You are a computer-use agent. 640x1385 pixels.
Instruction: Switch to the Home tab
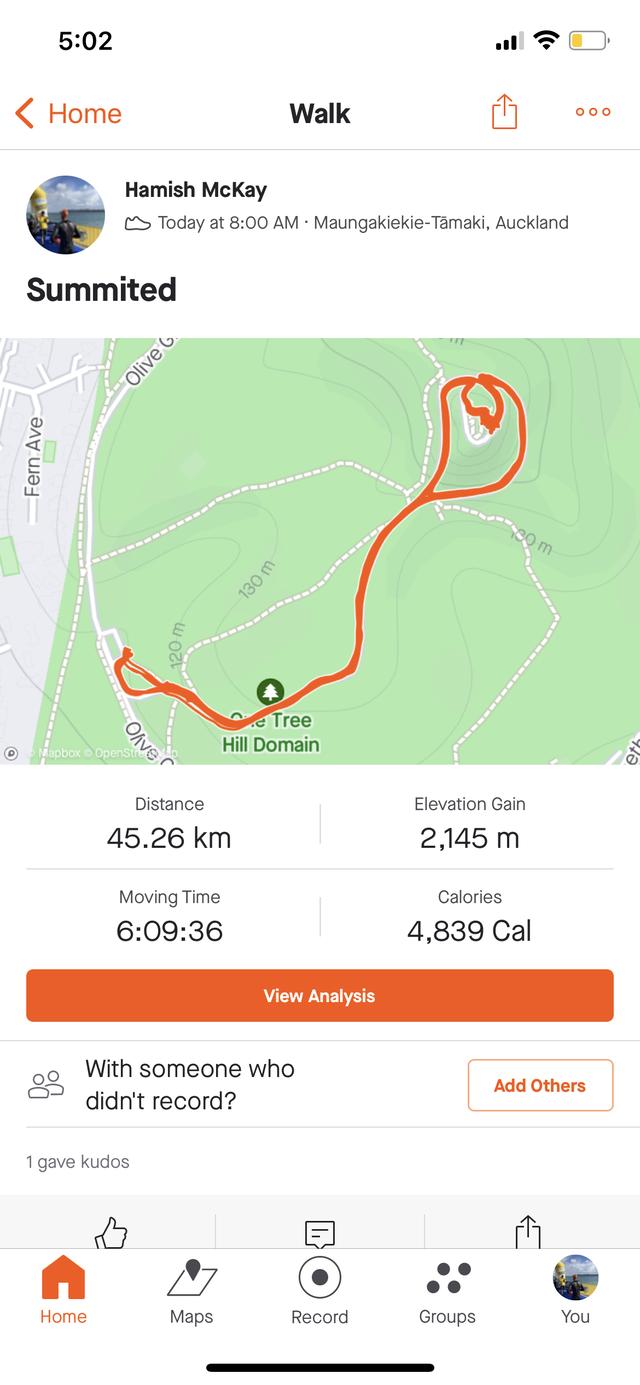point(63,1290)
